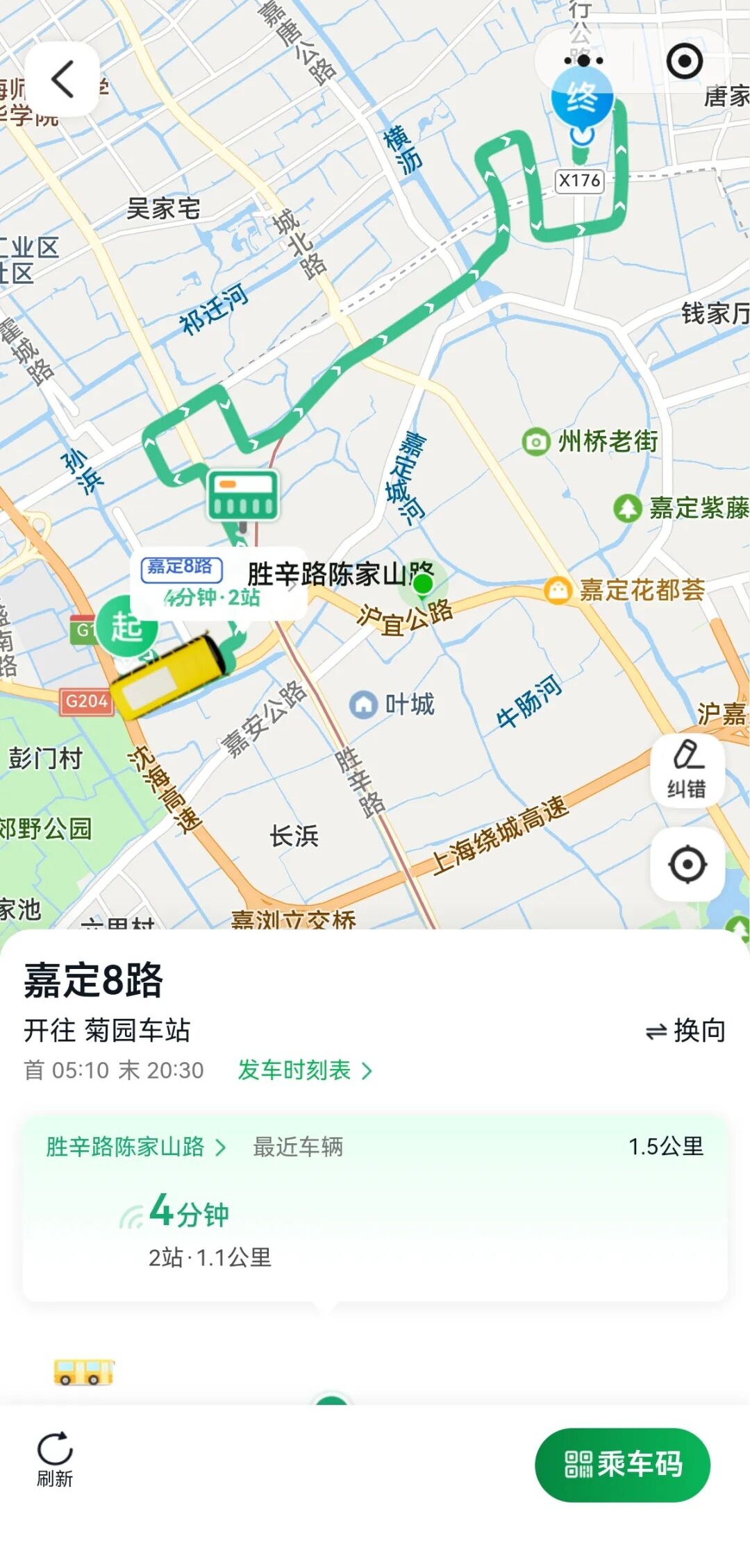Tap the 起 start point marker

(126, 626)
